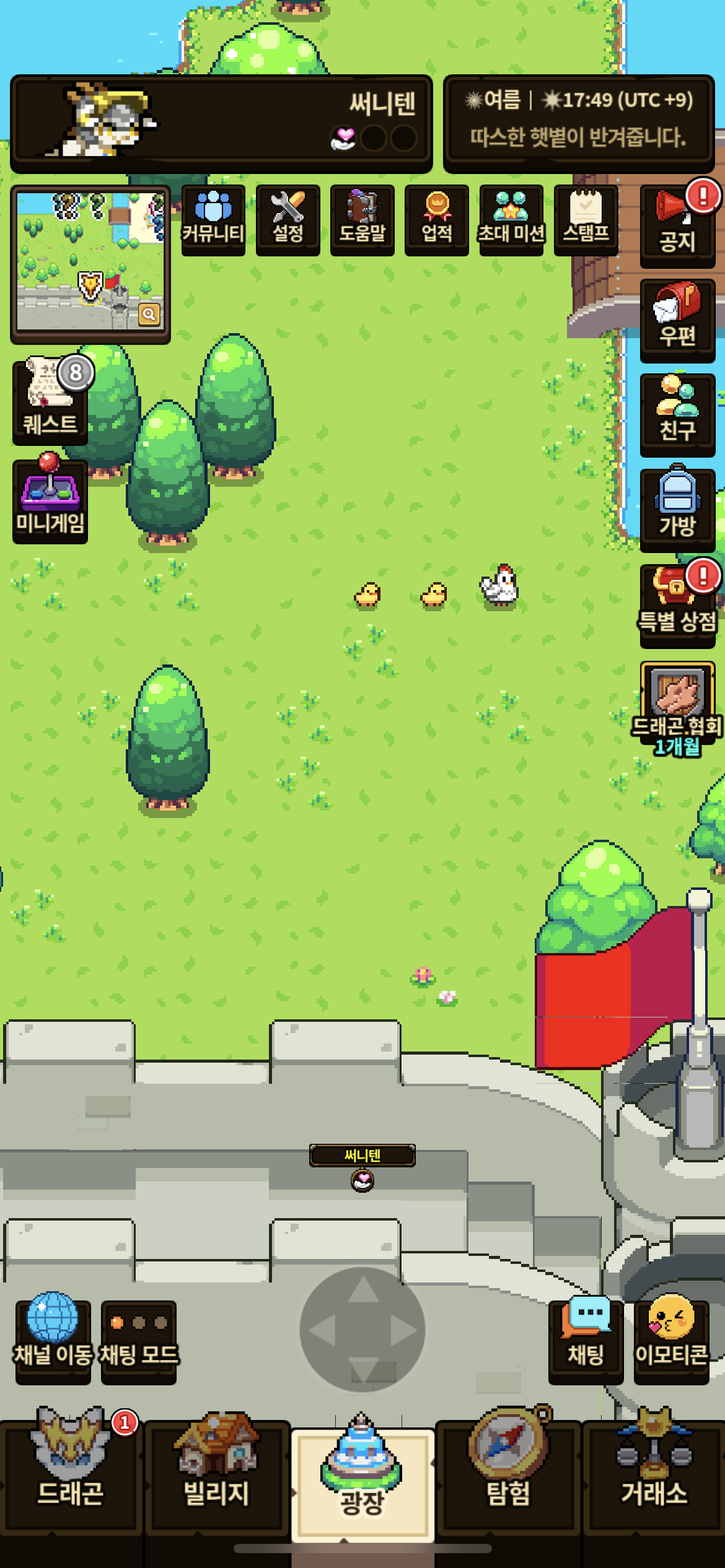
Task: Launch 미니게임 minigames
Action: click(x=50, y=502)
